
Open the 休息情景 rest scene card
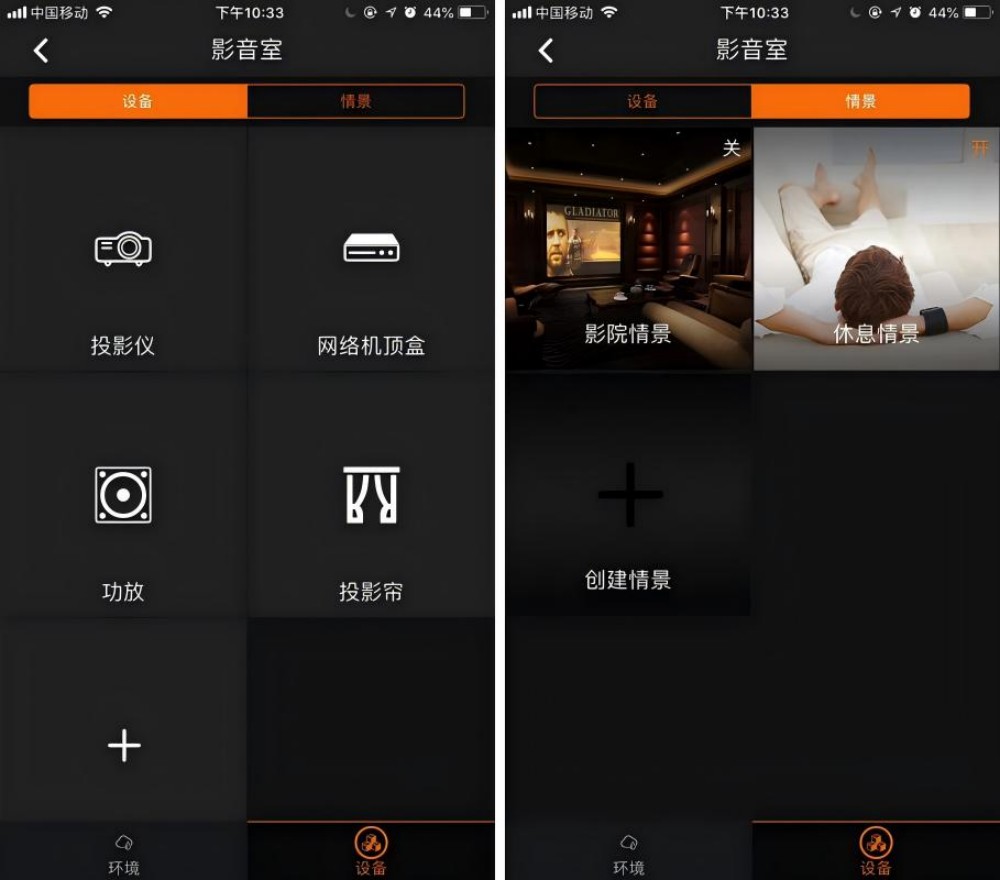[x=876, y=250]
